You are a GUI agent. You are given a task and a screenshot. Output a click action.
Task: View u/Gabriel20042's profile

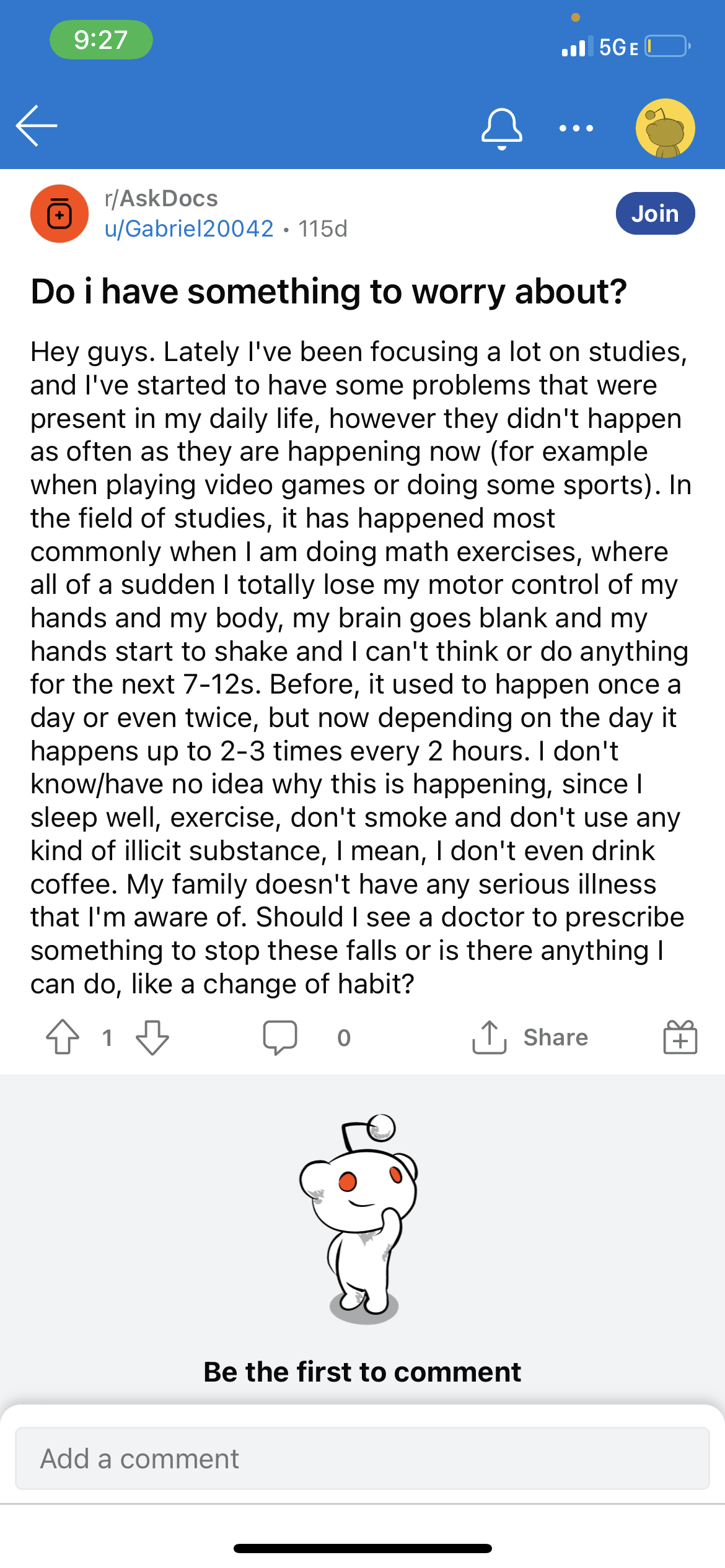point(189,229)
